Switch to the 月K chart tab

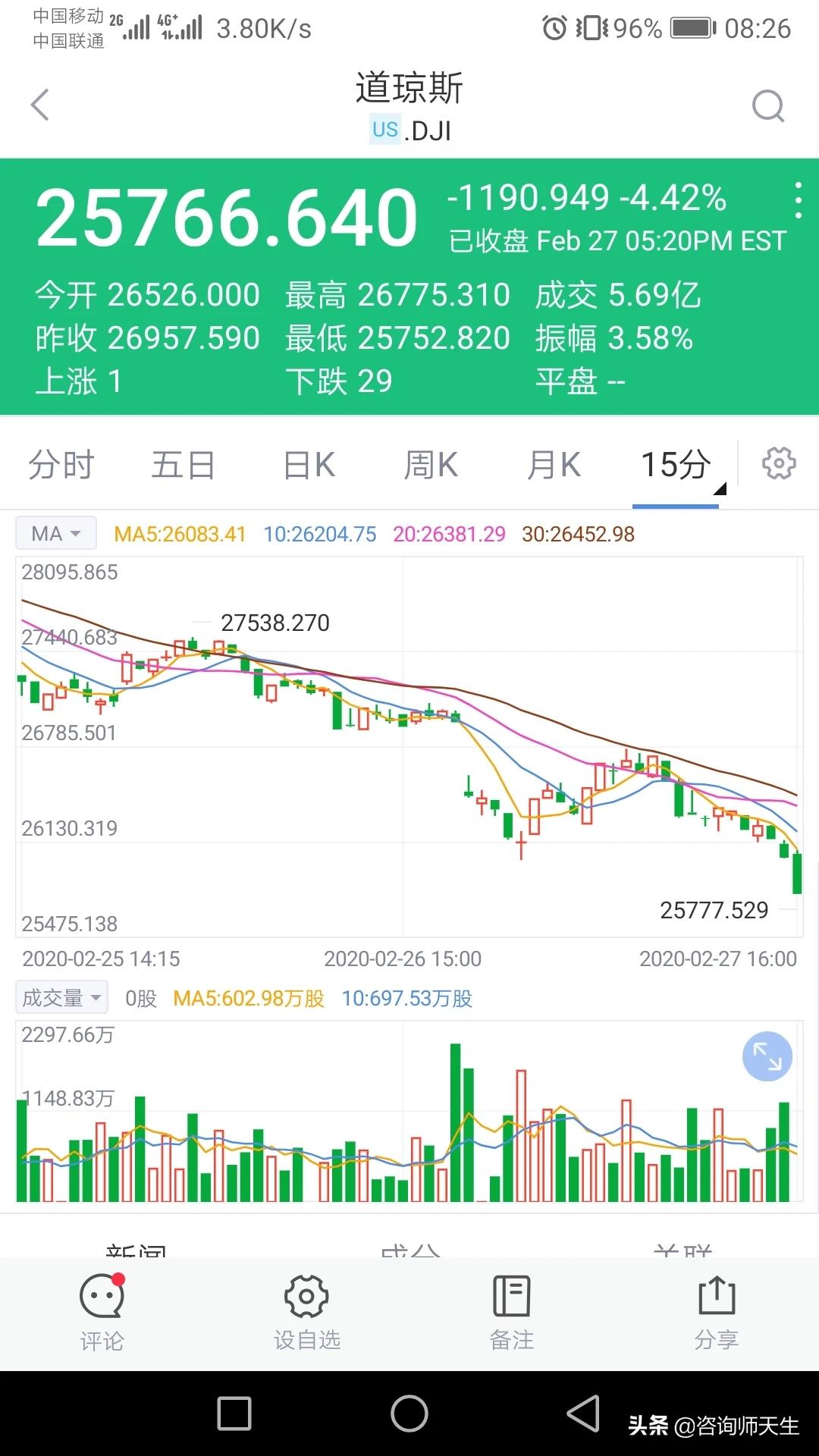coord(554,465)
